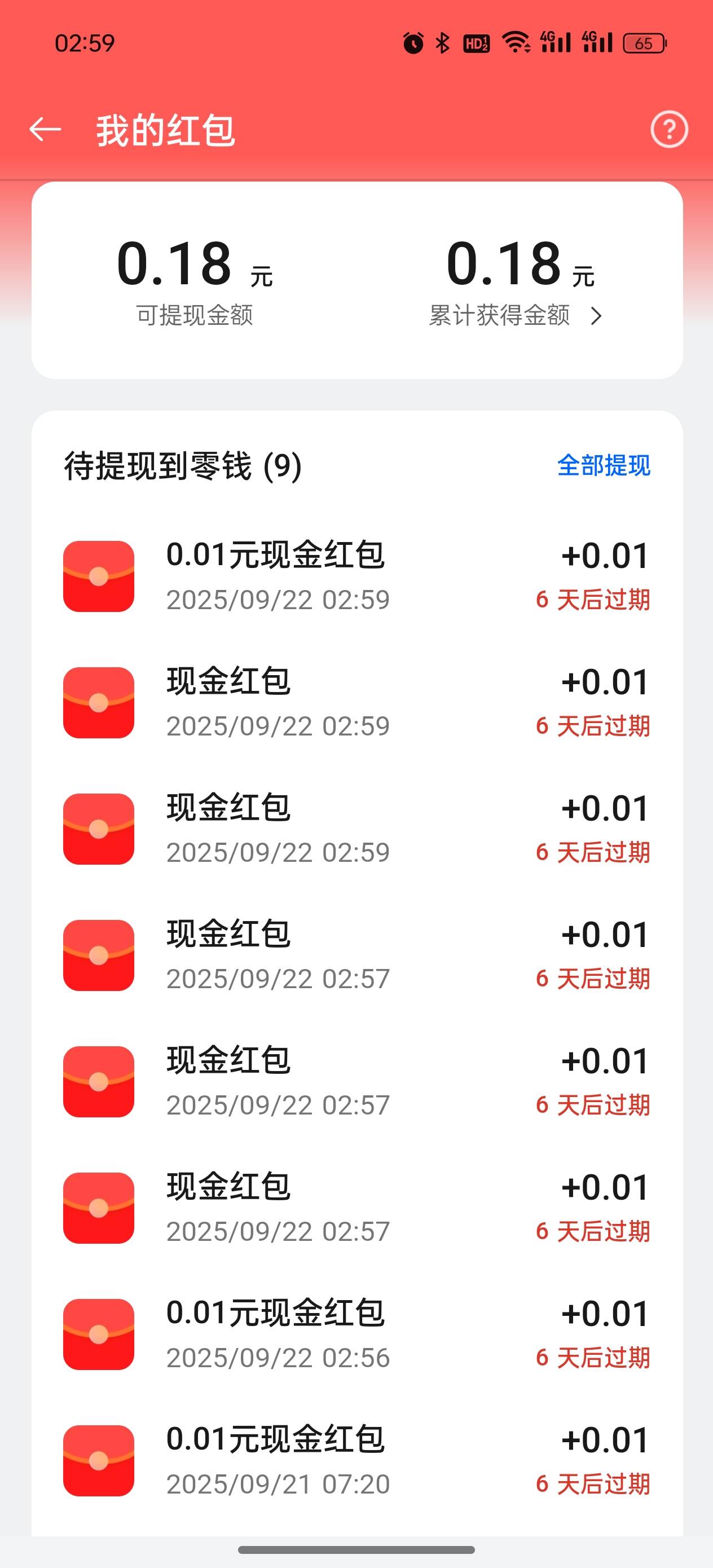Screen dimensions: 713x1568
Task: Tap 全部提现 to withdraw all
Action: point(604,466)
